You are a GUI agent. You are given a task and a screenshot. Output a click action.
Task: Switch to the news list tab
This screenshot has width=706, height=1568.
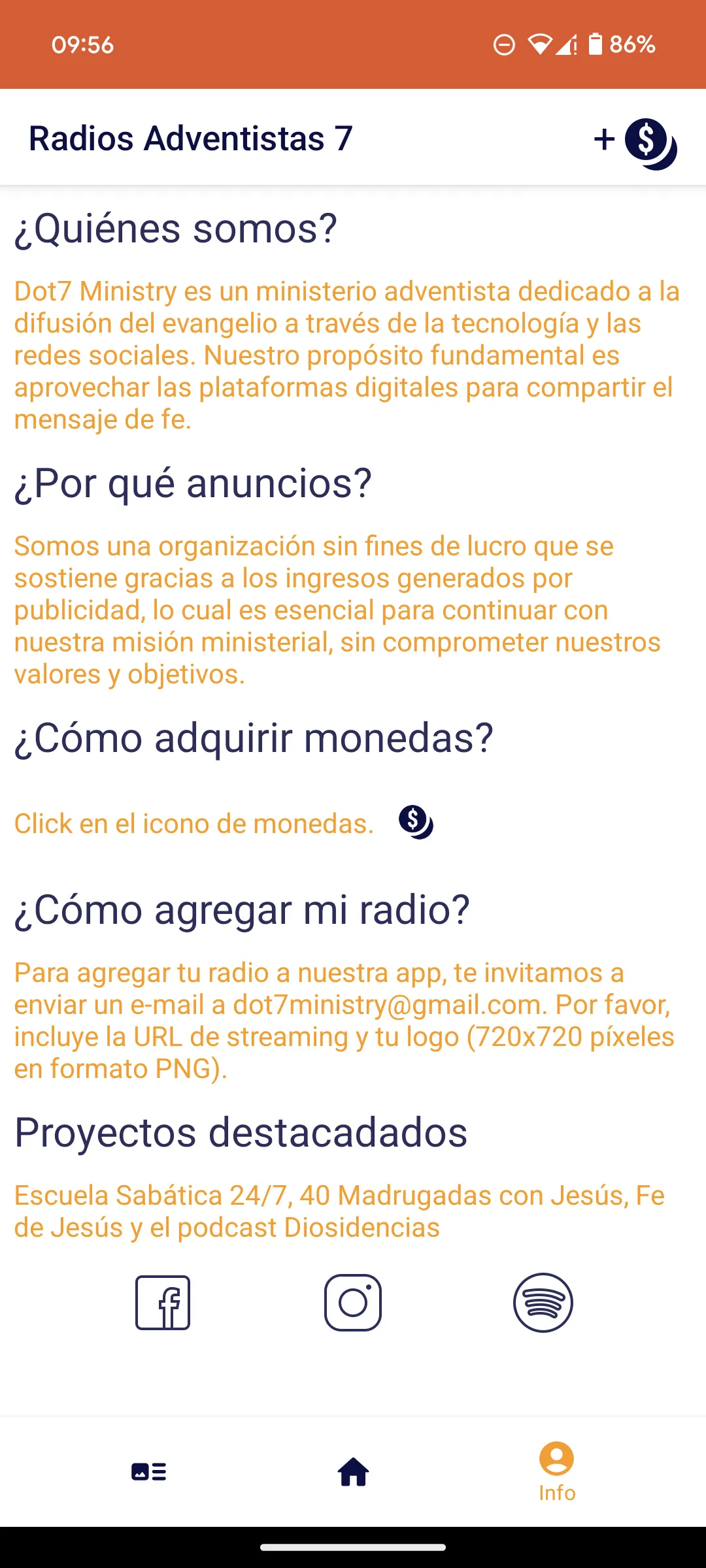pos(149,1471)
